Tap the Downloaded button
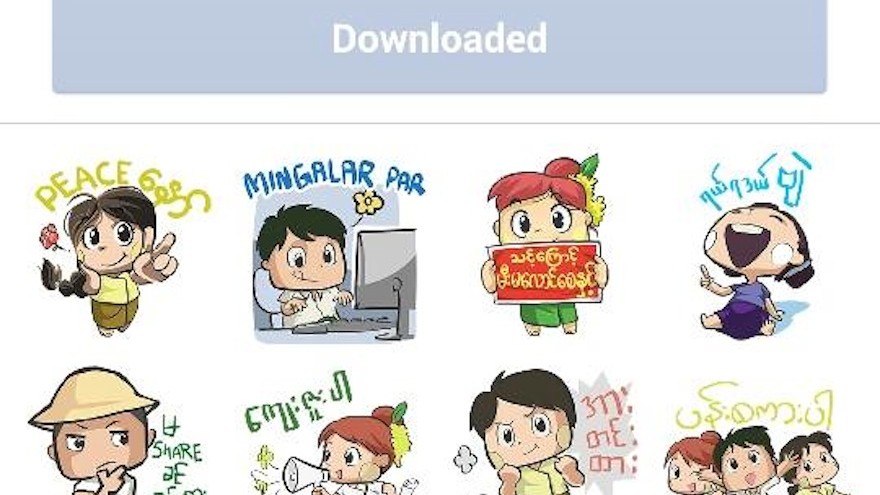This screenshot has width=880, height=495. coord(439,40)
